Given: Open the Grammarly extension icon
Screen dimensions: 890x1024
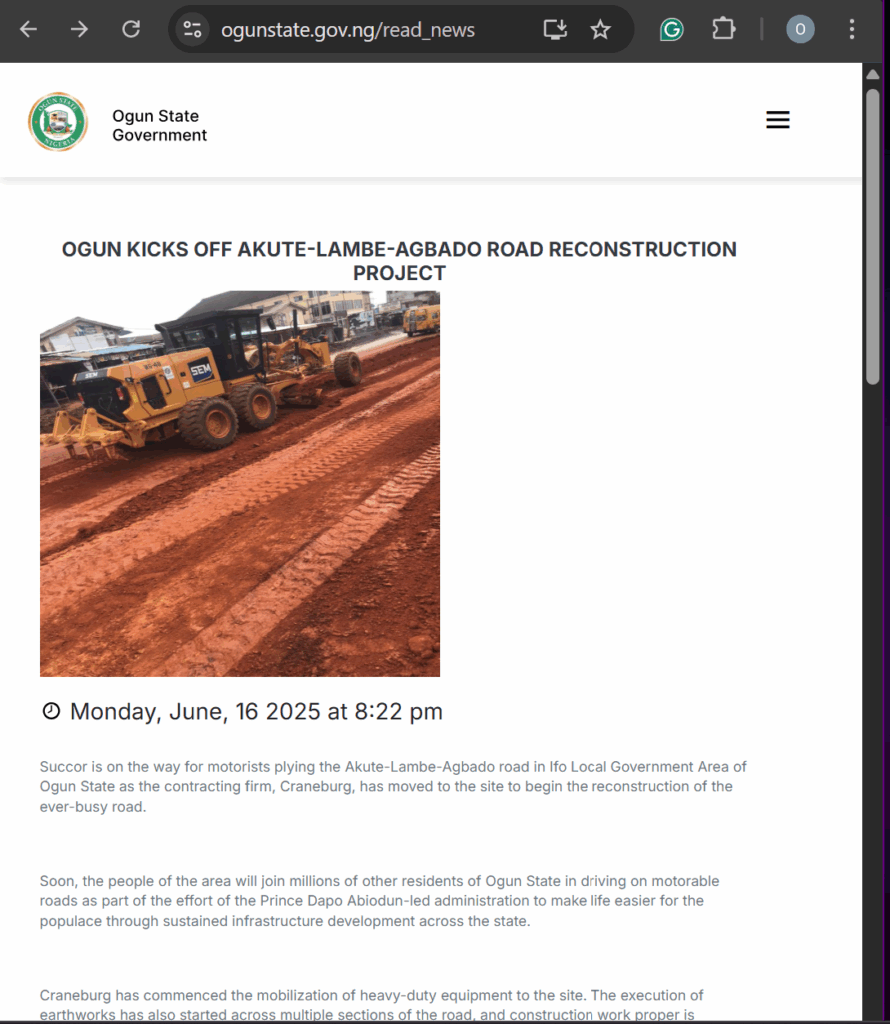Looking at the screenshot, I should tap(671, 29).
